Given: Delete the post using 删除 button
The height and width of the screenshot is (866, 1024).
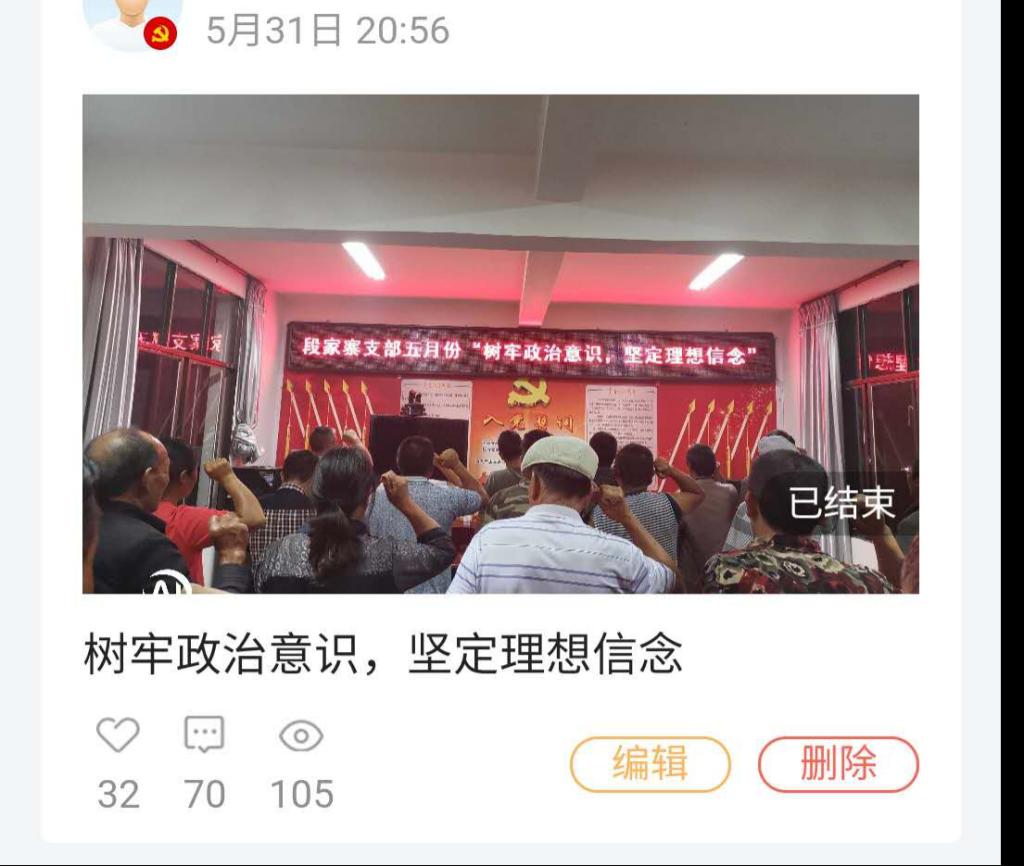Looking at the screenshot, I should 838,765.
